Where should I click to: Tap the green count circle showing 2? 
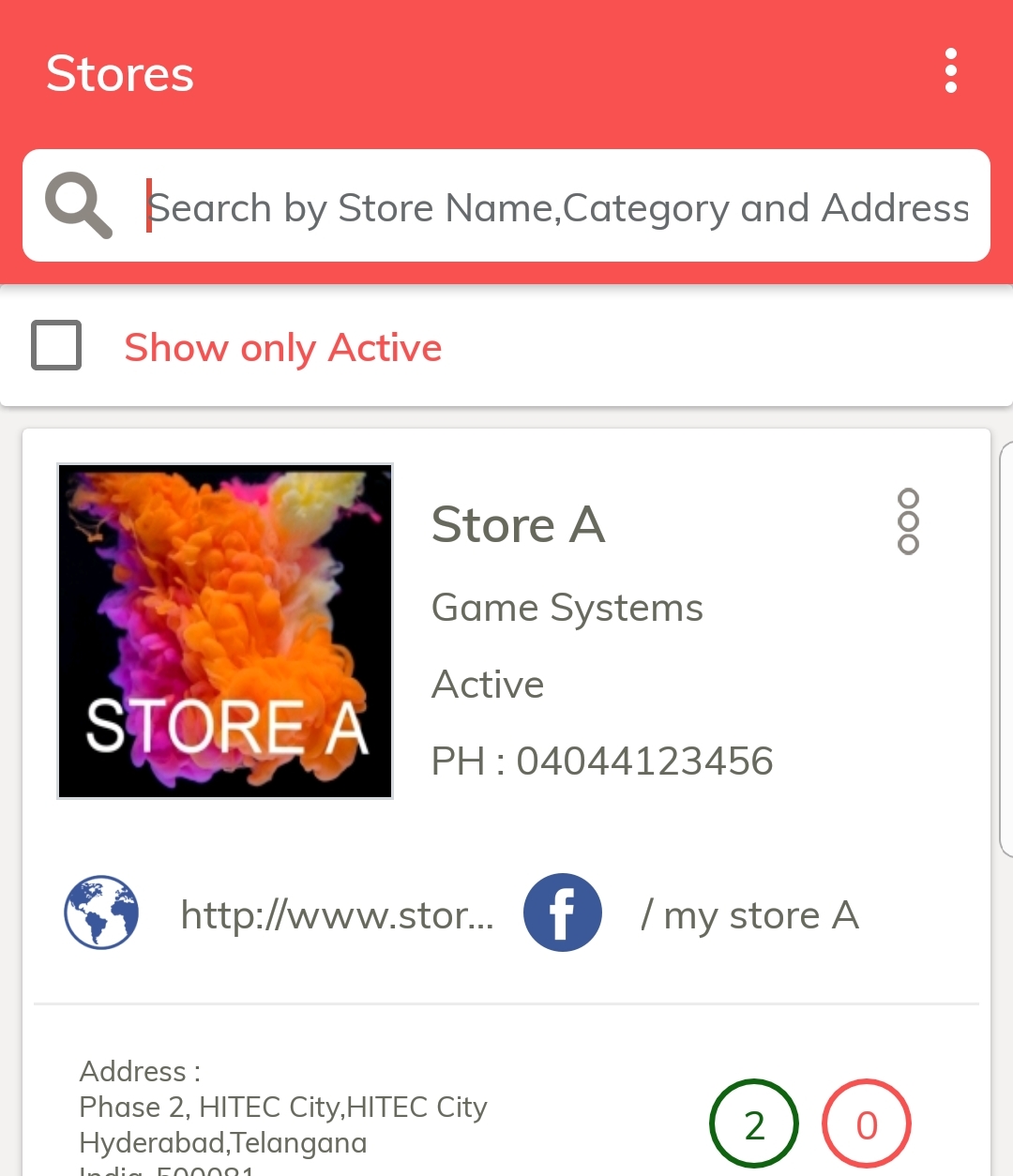click(753, 1123)
